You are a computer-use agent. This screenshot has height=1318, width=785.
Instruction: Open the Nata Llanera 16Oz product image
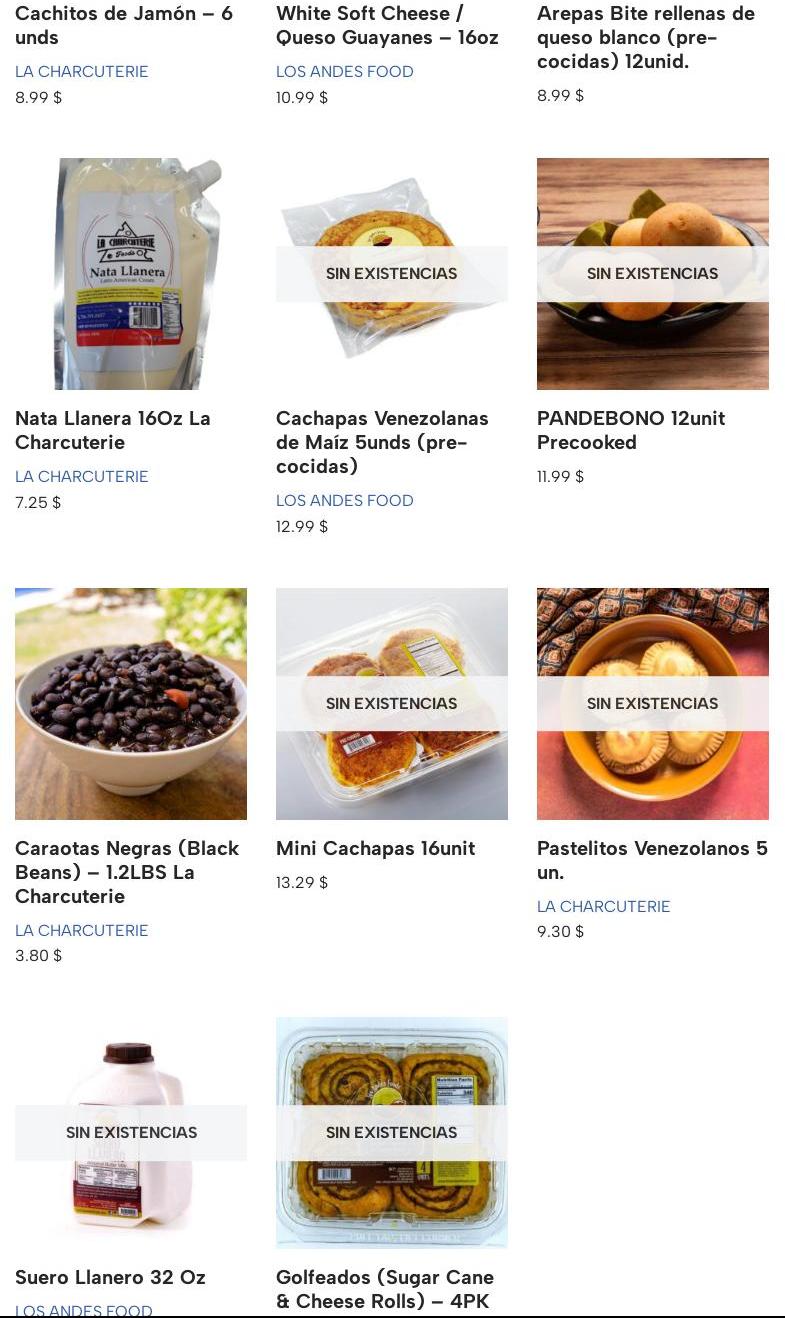tap(131, 273)
